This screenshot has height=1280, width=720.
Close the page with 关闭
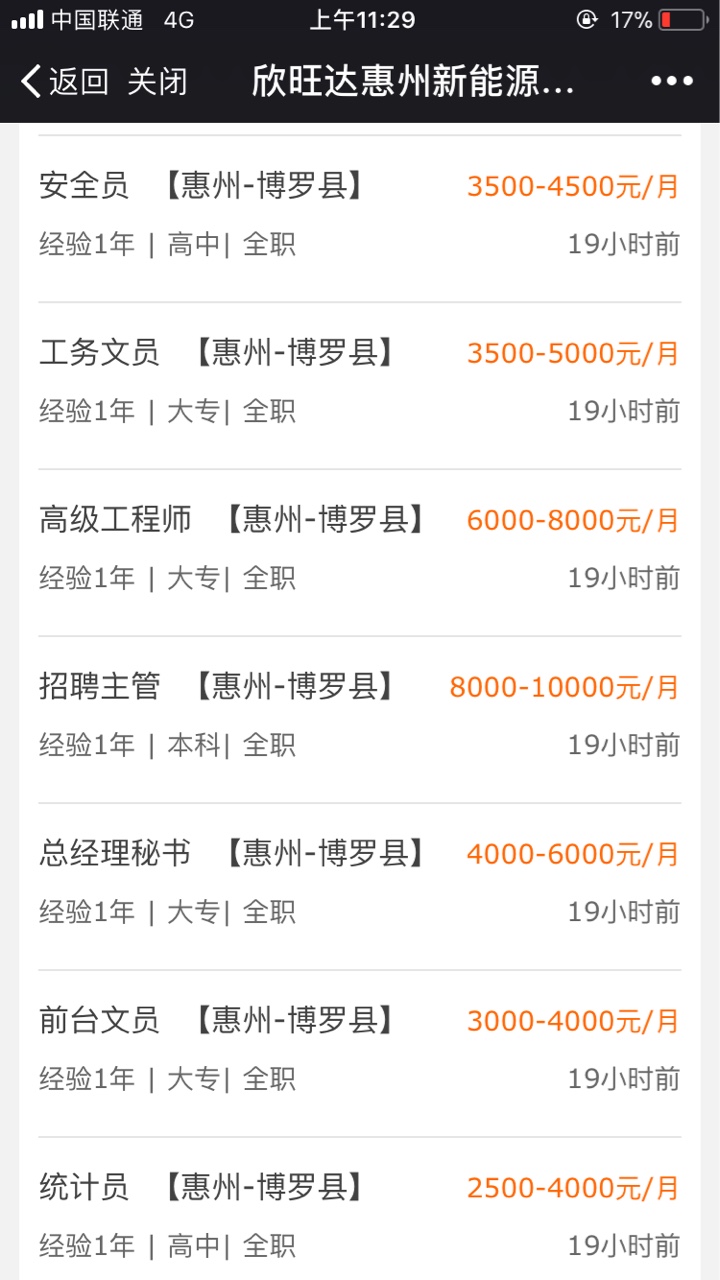pos(157,82)
